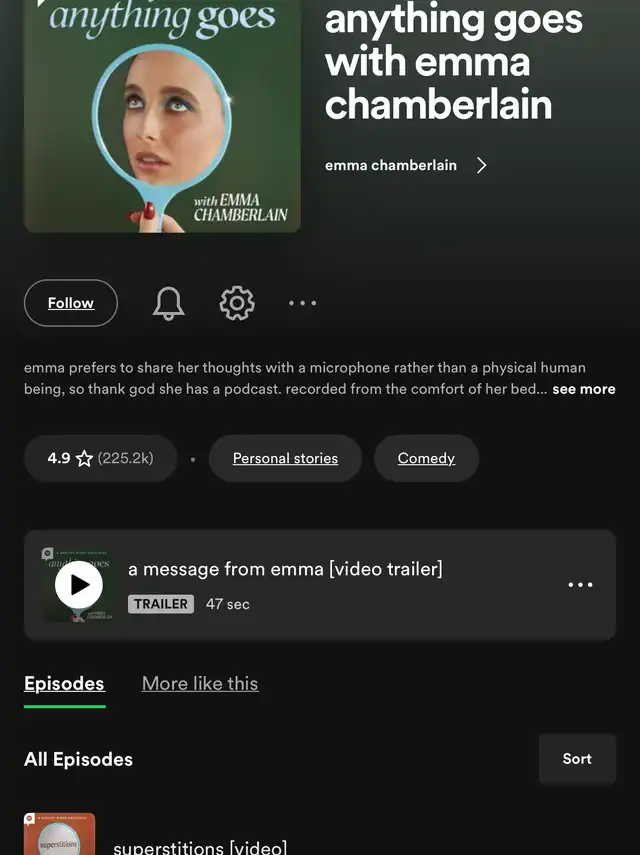The image size is (640, 855).
Task: Select the Personal stories chip
Action: (x=285, y=458)
